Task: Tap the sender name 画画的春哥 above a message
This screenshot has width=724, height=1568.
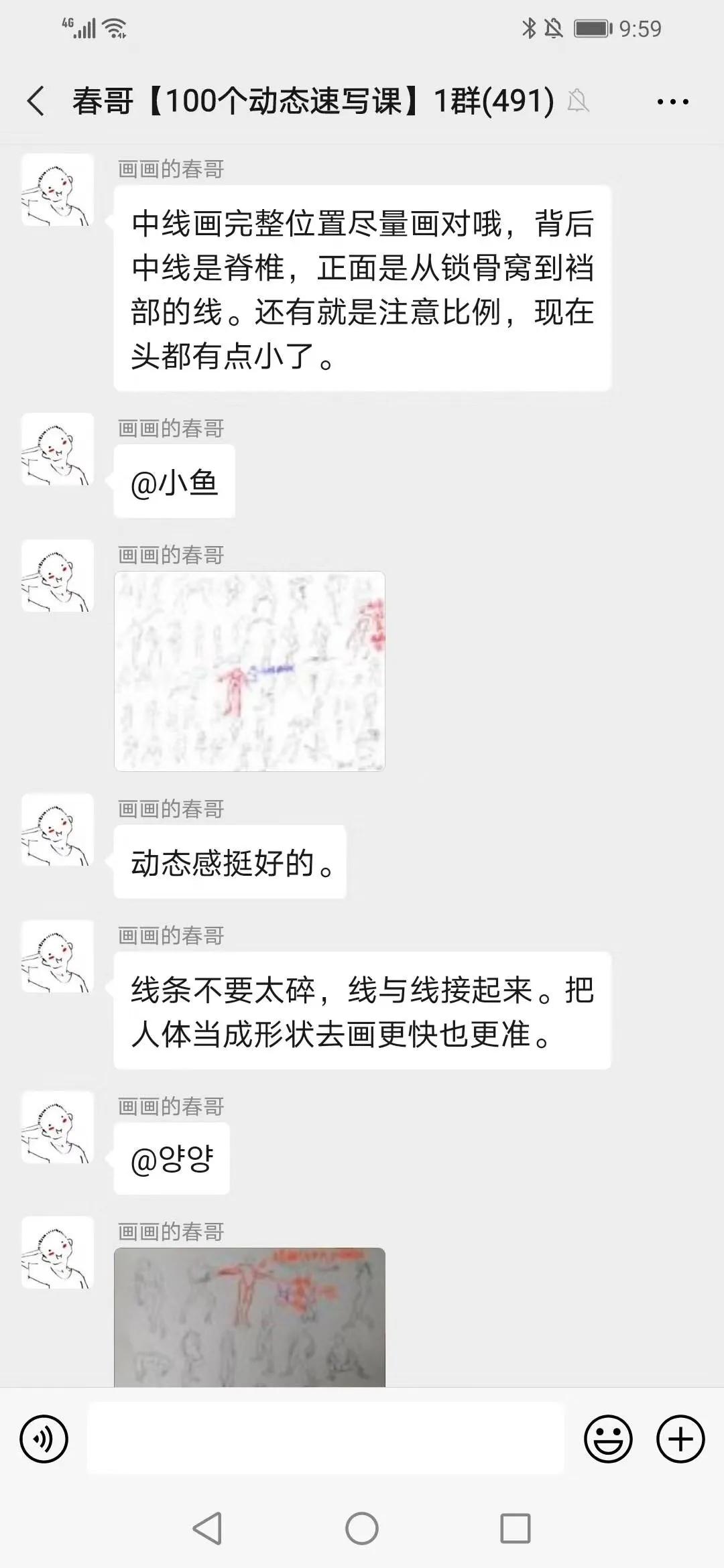Action: (x=170, y=169)
